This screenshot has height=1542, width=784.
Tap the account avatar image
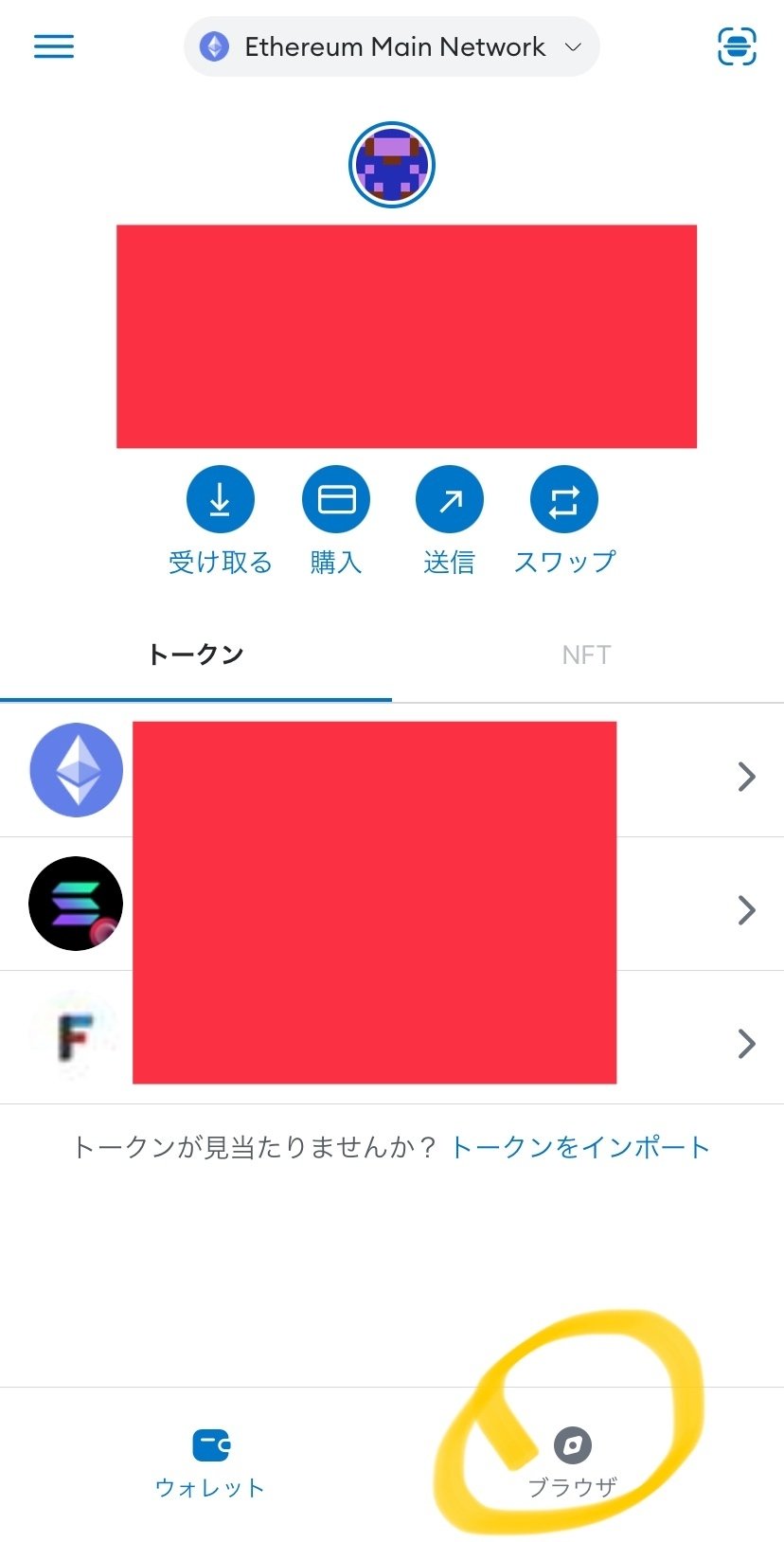(392, 163)
